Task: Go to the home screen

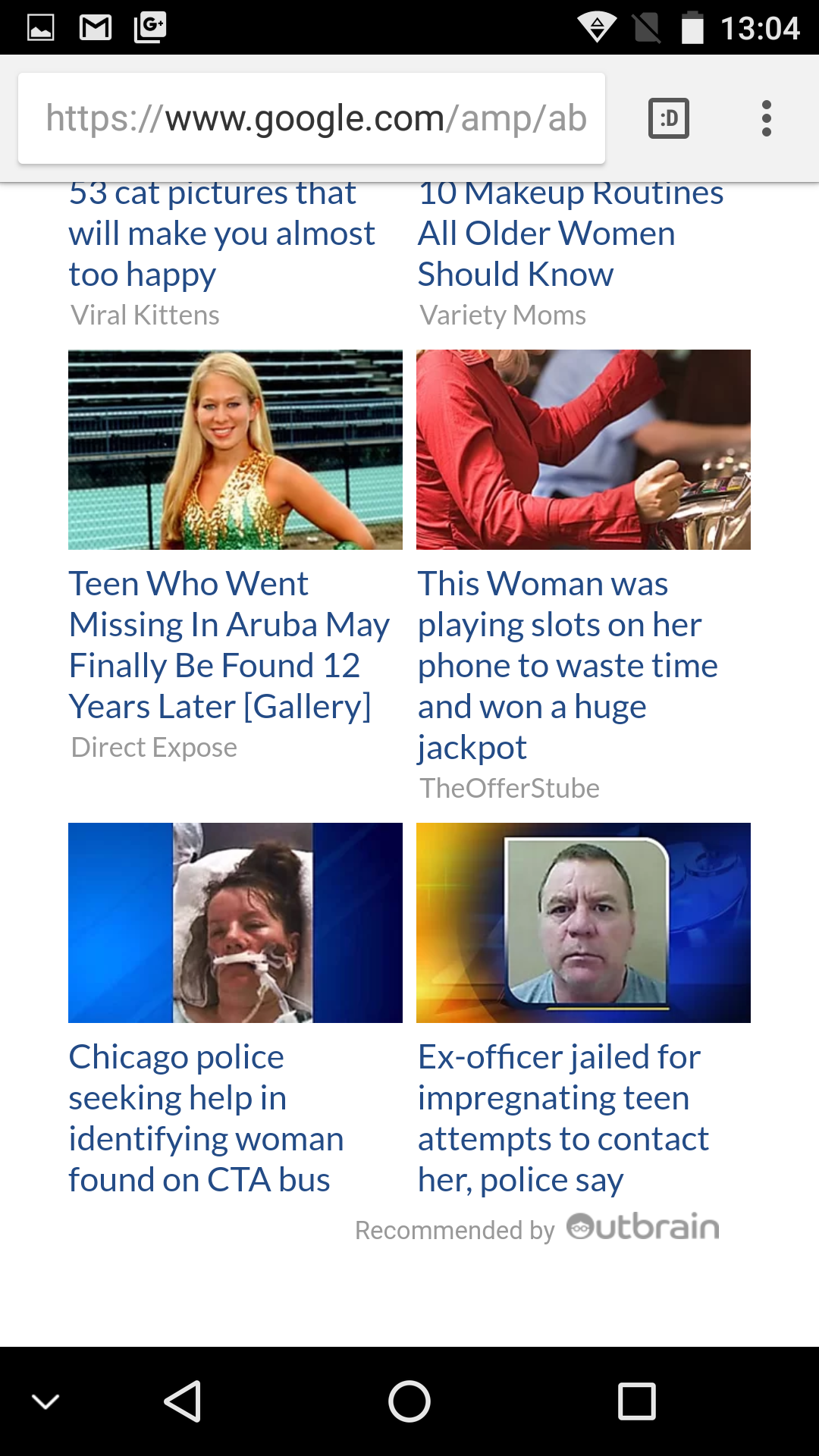Action: pos(409,1401)
